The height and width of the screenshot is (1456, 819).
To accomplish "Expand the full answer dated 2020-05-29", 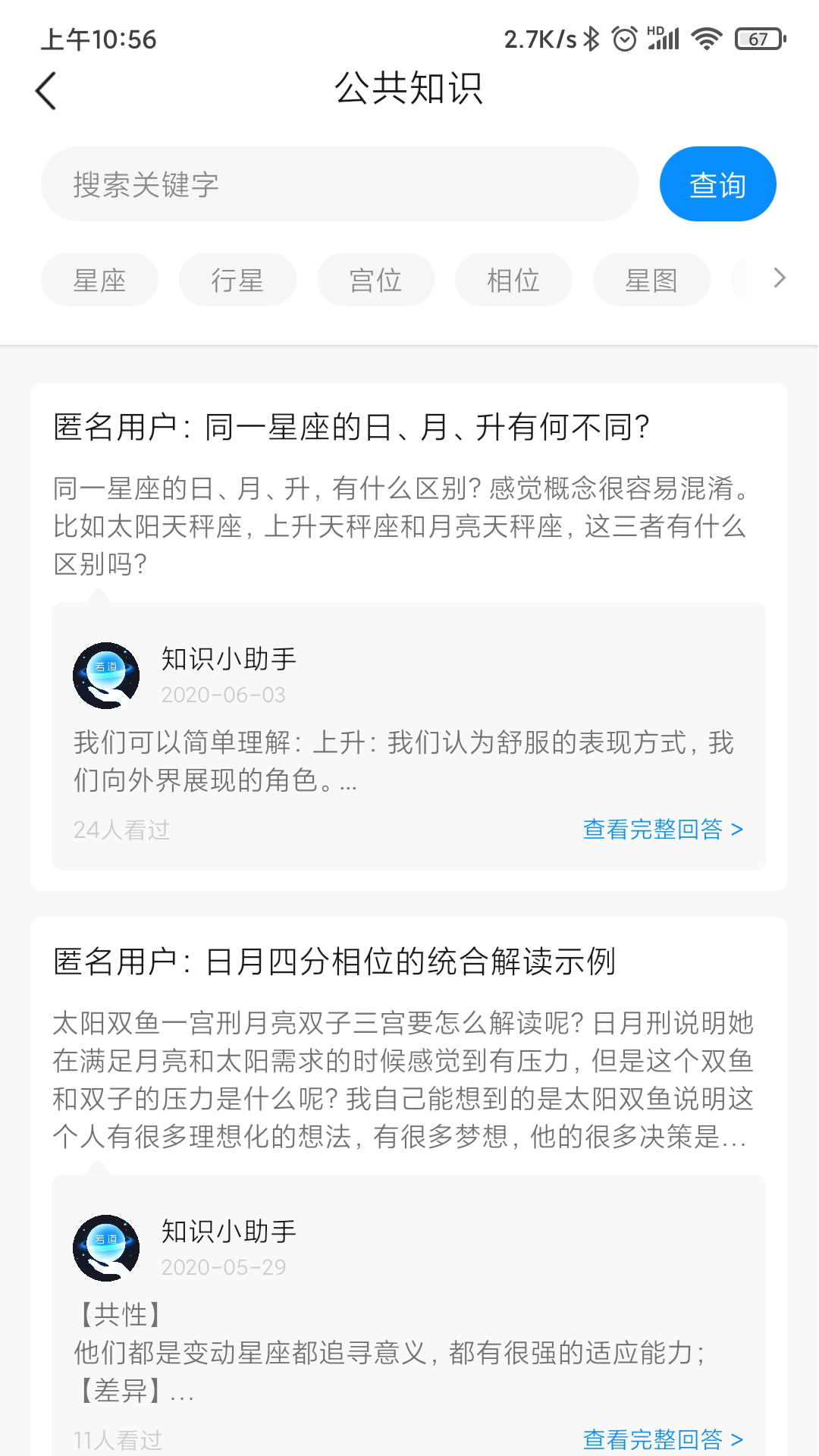I will (662, 1440).
